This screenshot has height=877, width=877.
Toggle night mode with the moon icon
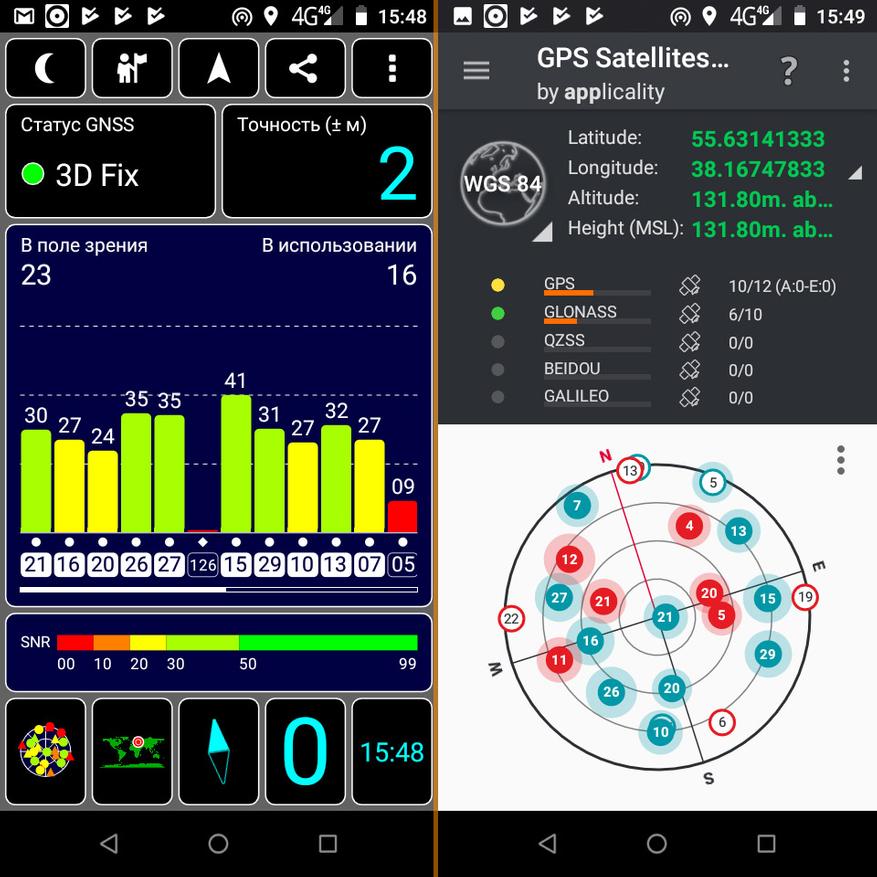point(46,68)
